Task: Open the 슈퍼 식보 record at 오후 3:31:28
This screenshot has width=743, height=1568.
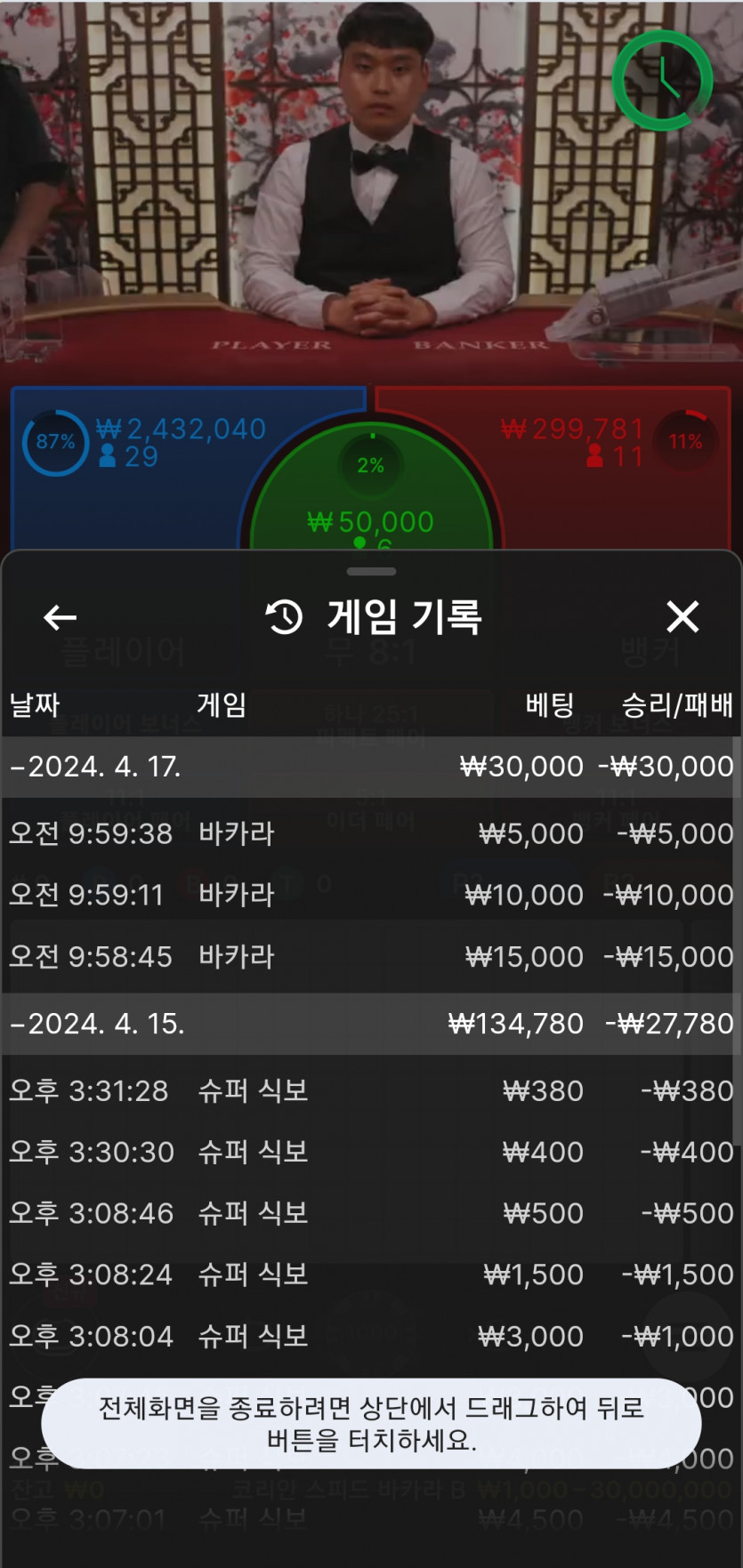Action: tap(370, 1090)
